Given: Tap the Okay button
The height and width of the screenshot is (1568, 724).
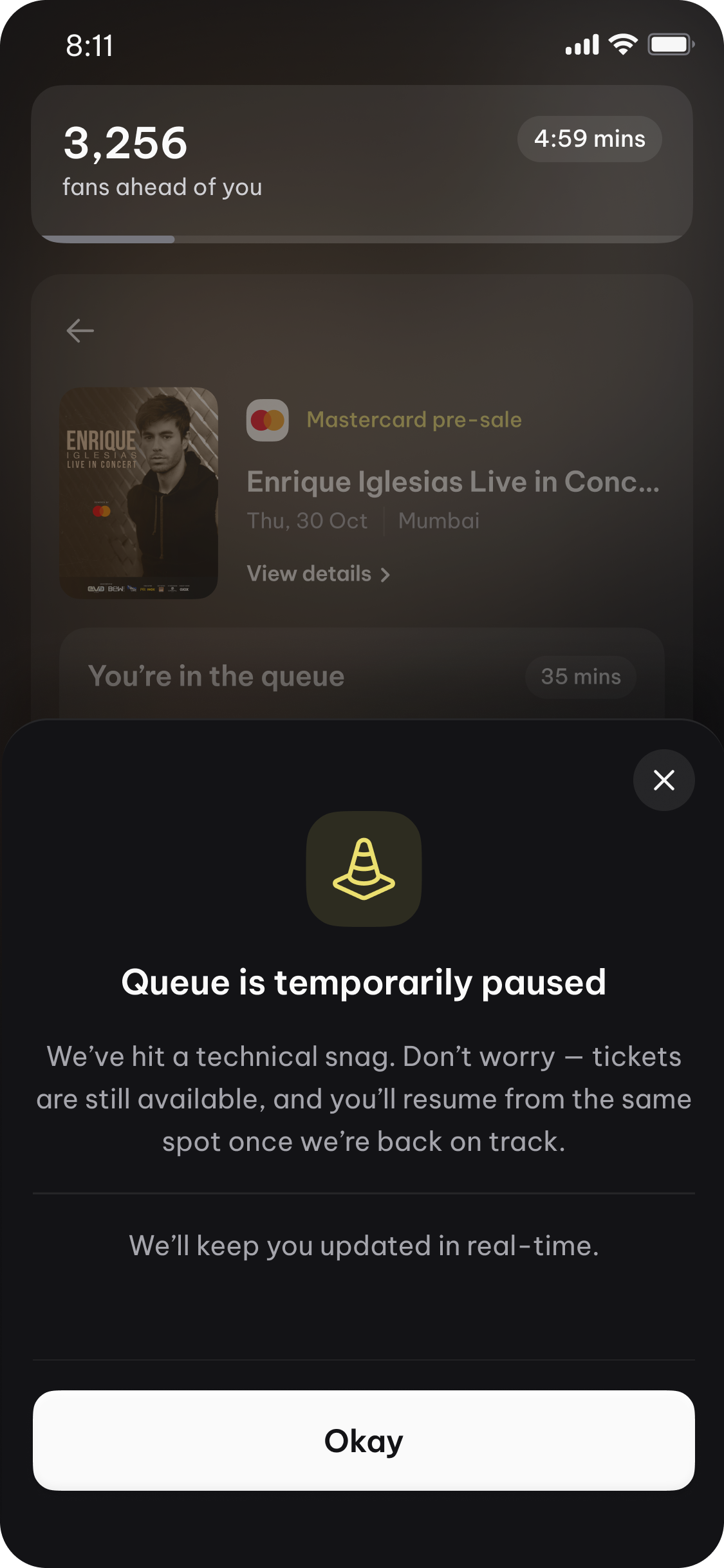Looking at the screenshot, I should point(364,1441).
